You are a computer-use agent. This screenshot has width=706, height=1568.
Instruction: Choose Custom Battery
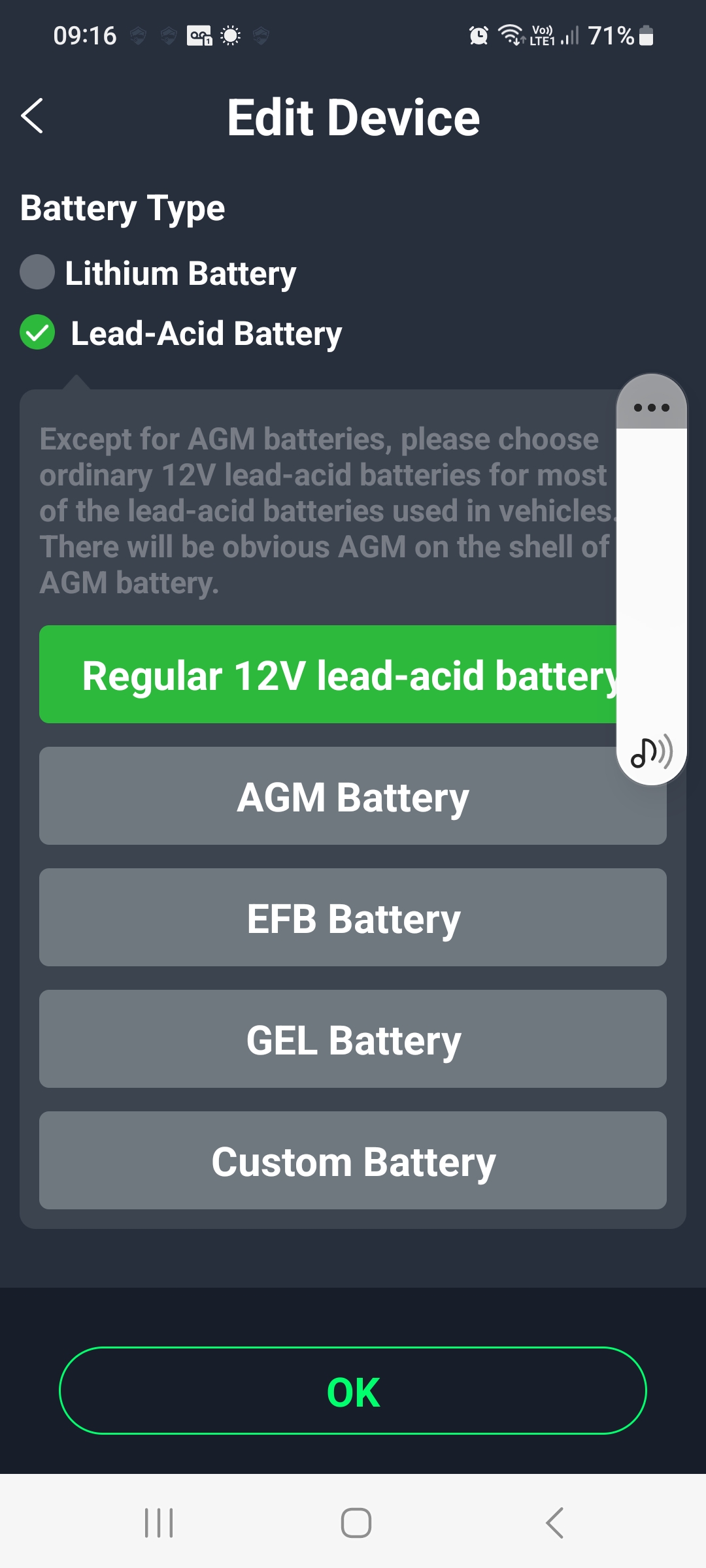[x=353, y=1160]
